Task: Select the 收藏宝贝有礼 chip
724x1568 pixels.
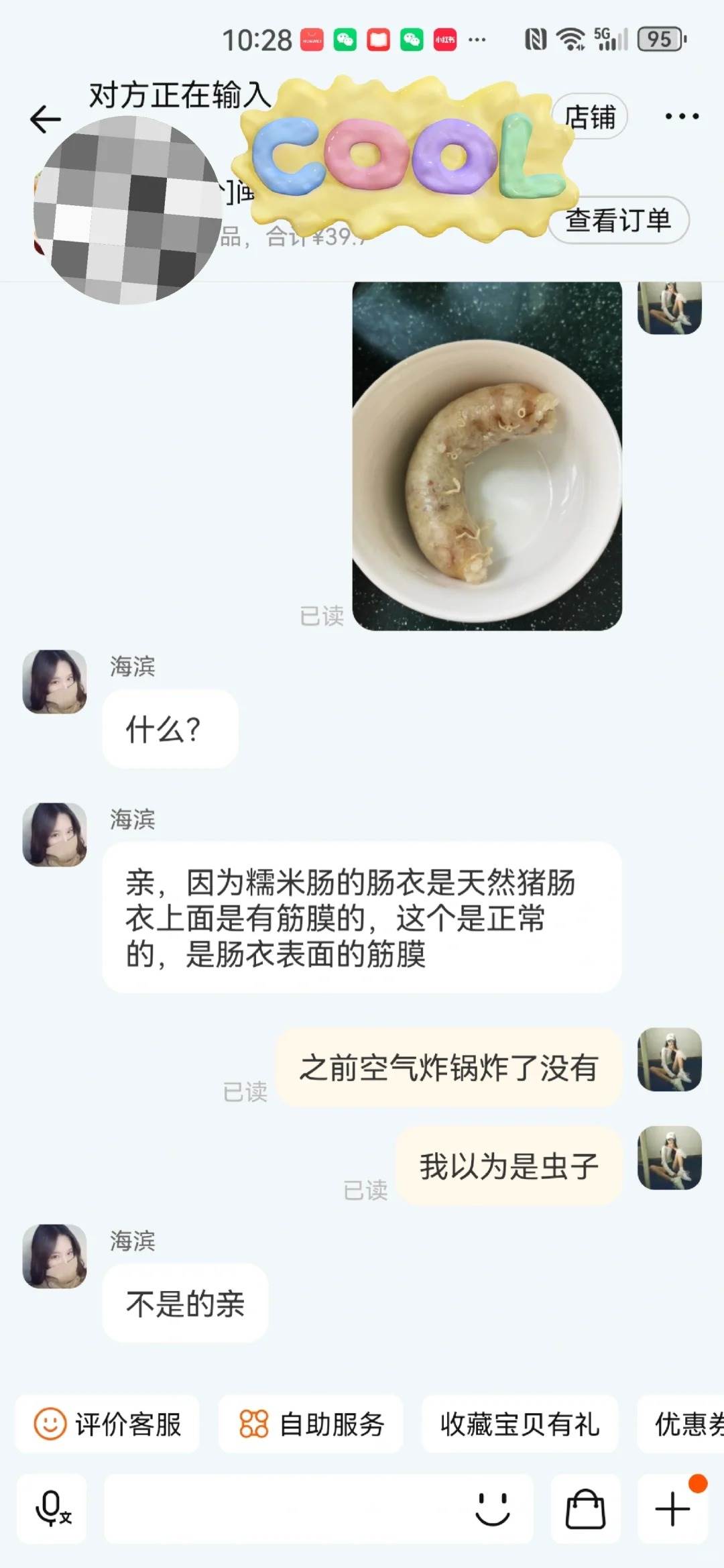Action: tap(520, 1424)
